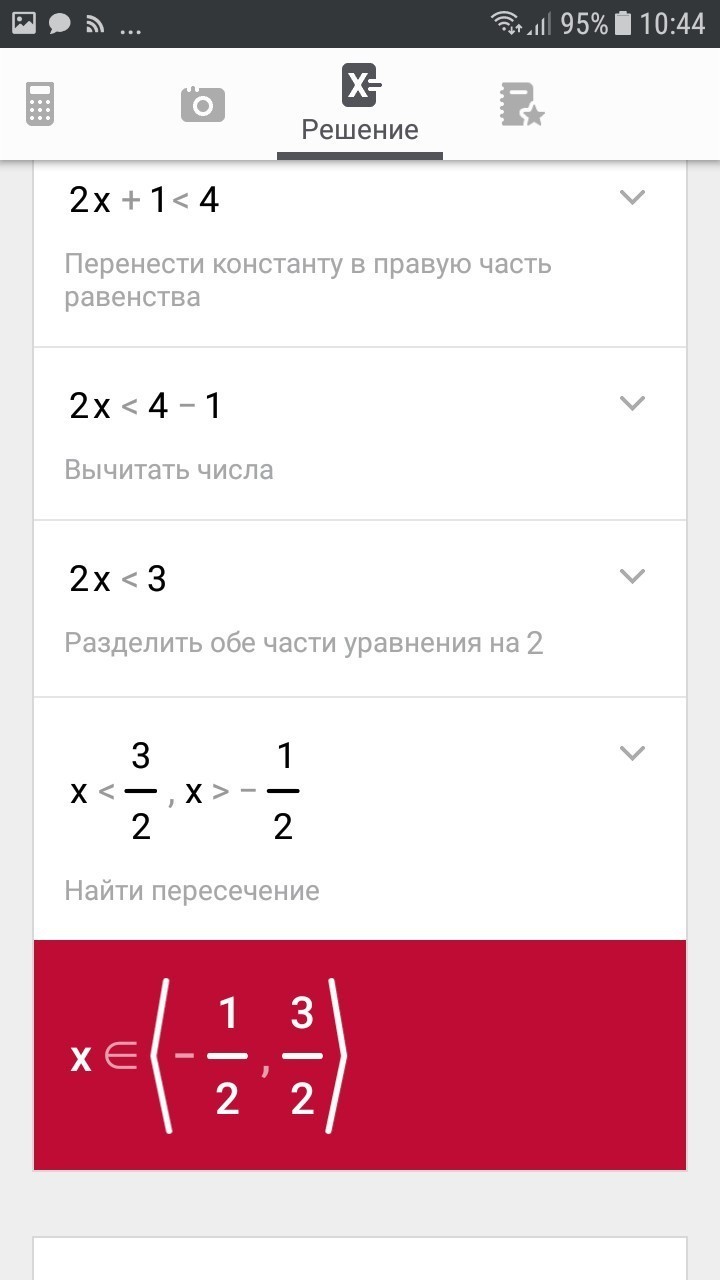Open the saved notebook tab
This screenshot has height=1280, width=720.
pos(521,104)
